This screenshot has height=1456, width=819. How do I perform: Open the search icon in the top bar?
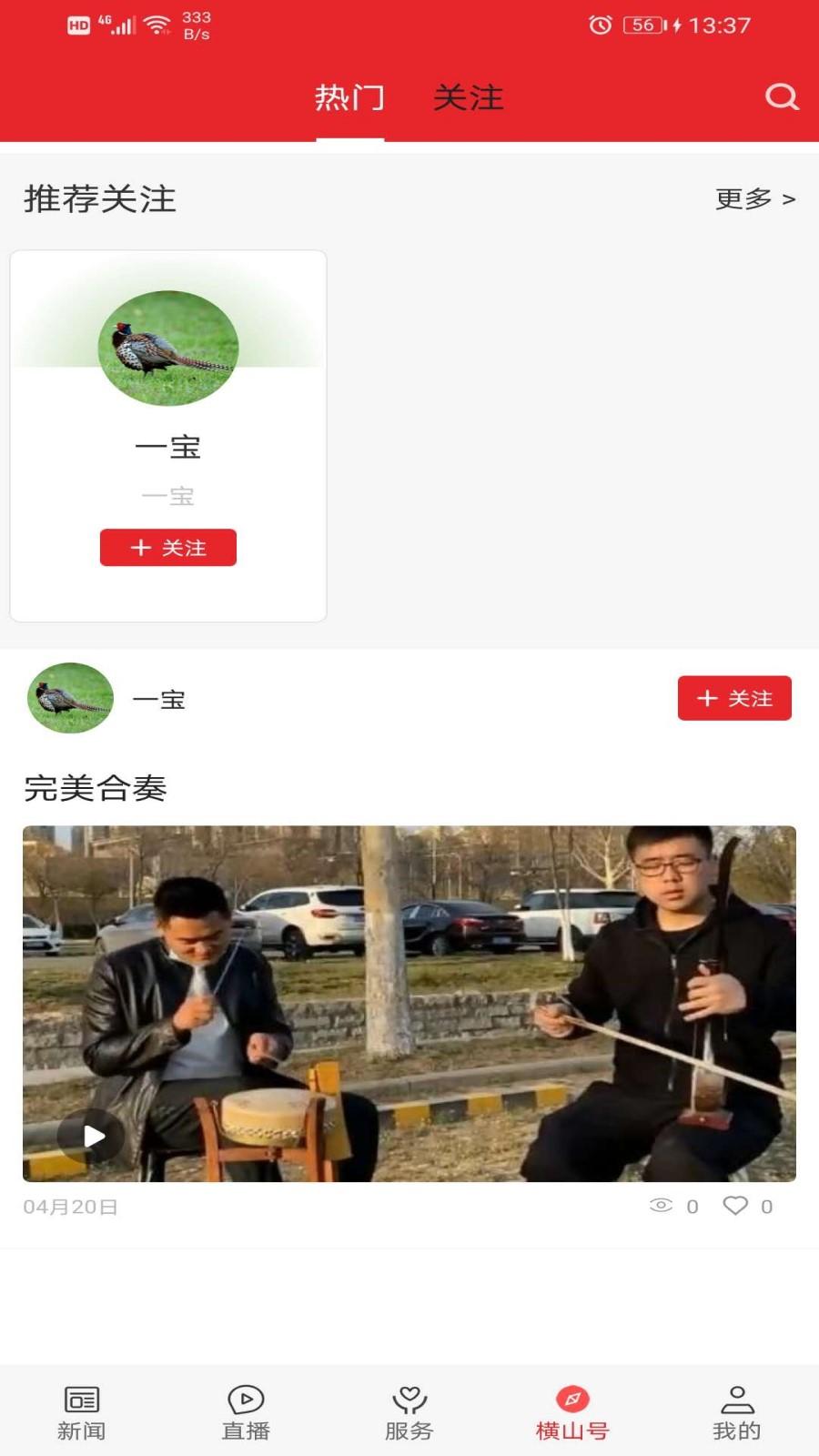781,97
